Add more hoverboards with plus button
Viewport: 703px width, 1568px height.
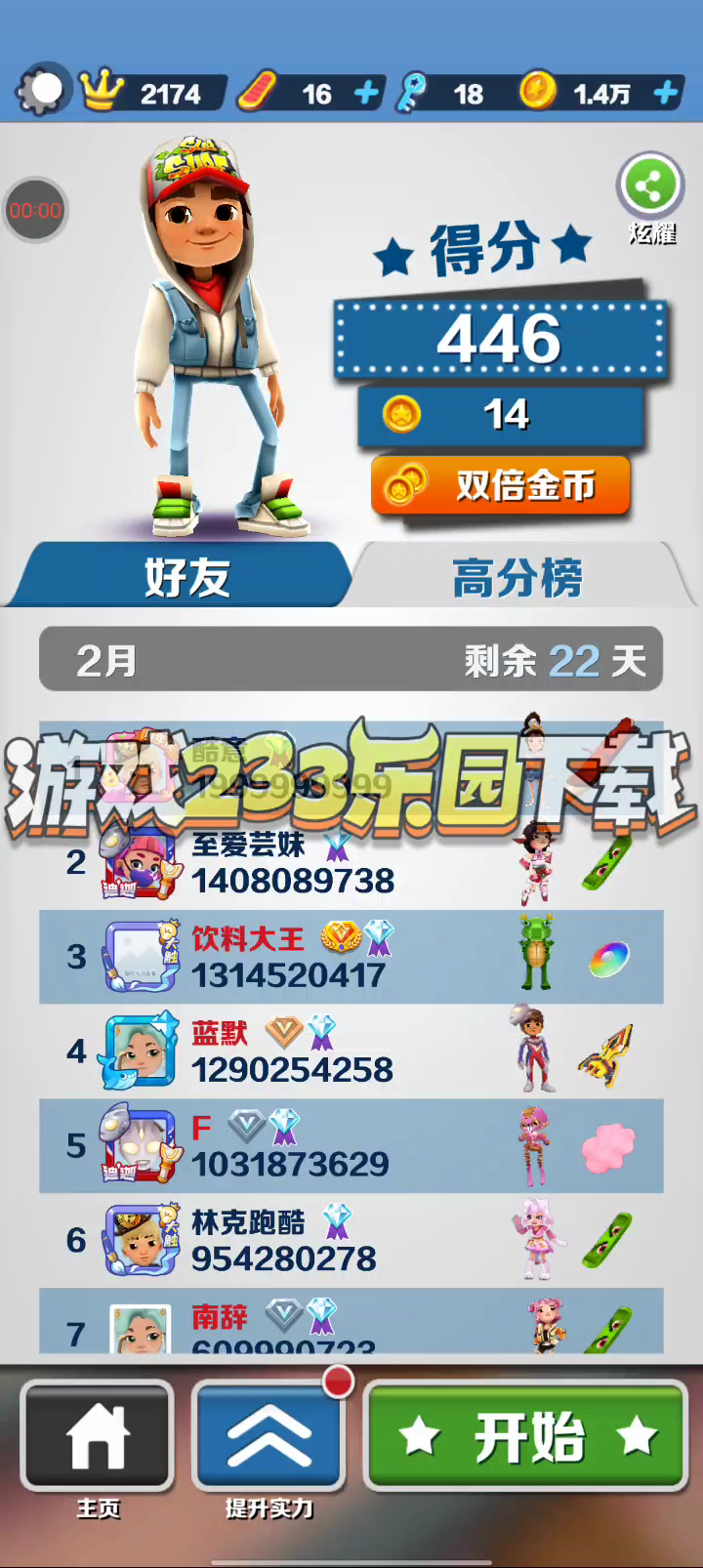(x=366, y=93)
